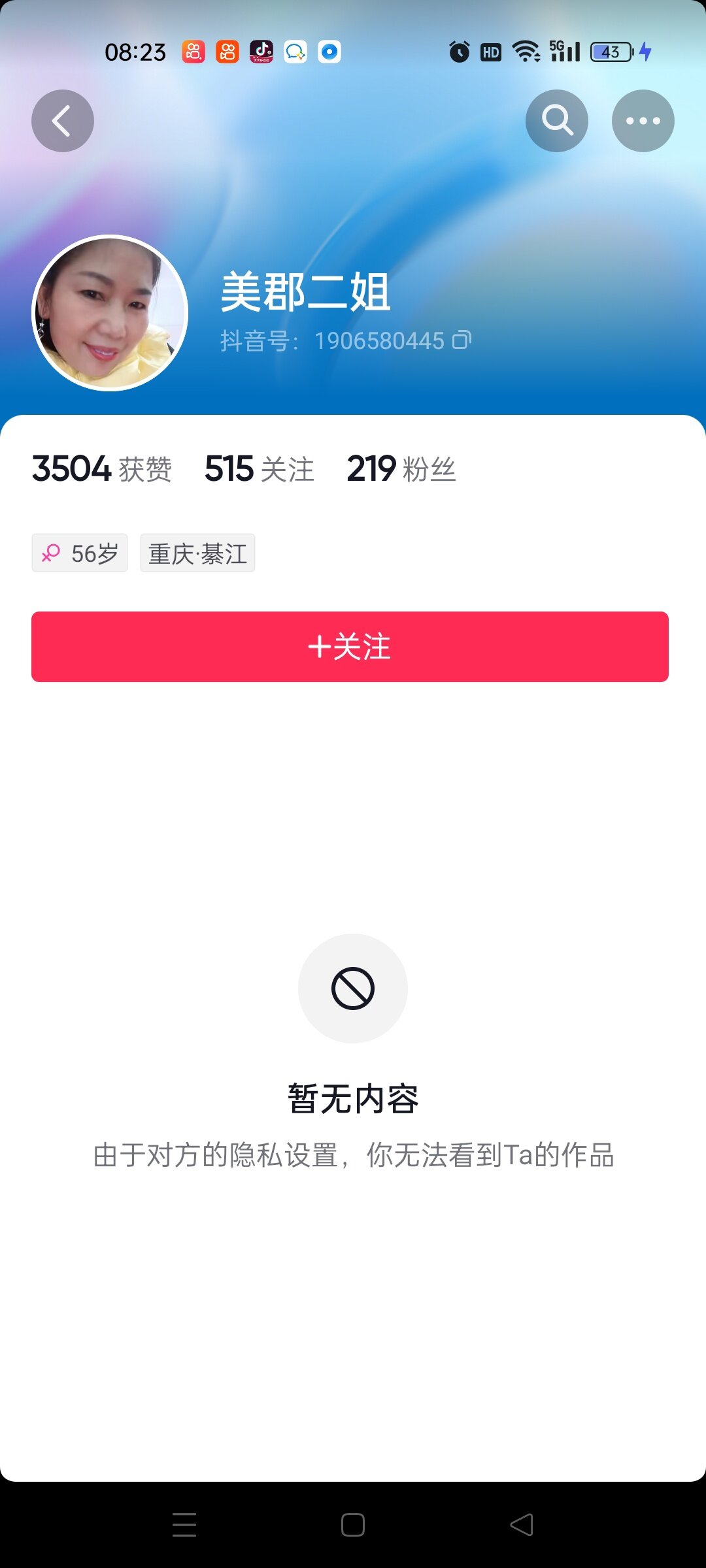Open the three-dot more options menu
The image size is (706, 1568).
tap(643, 121)
